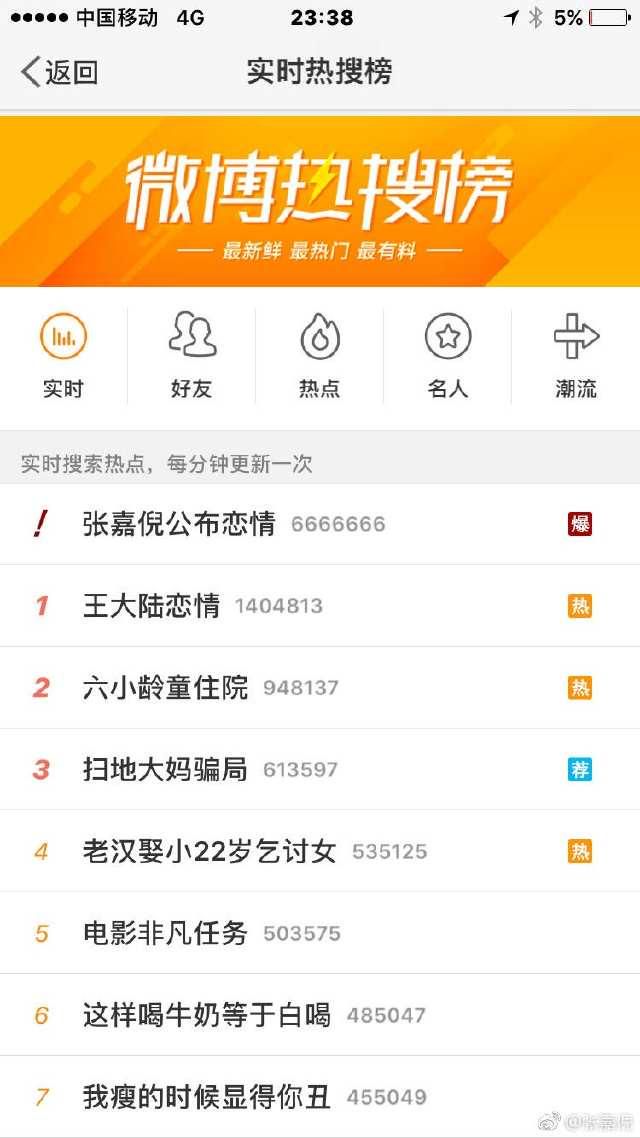View the 六小龄童住院 trending topic

tap(320, 687)
